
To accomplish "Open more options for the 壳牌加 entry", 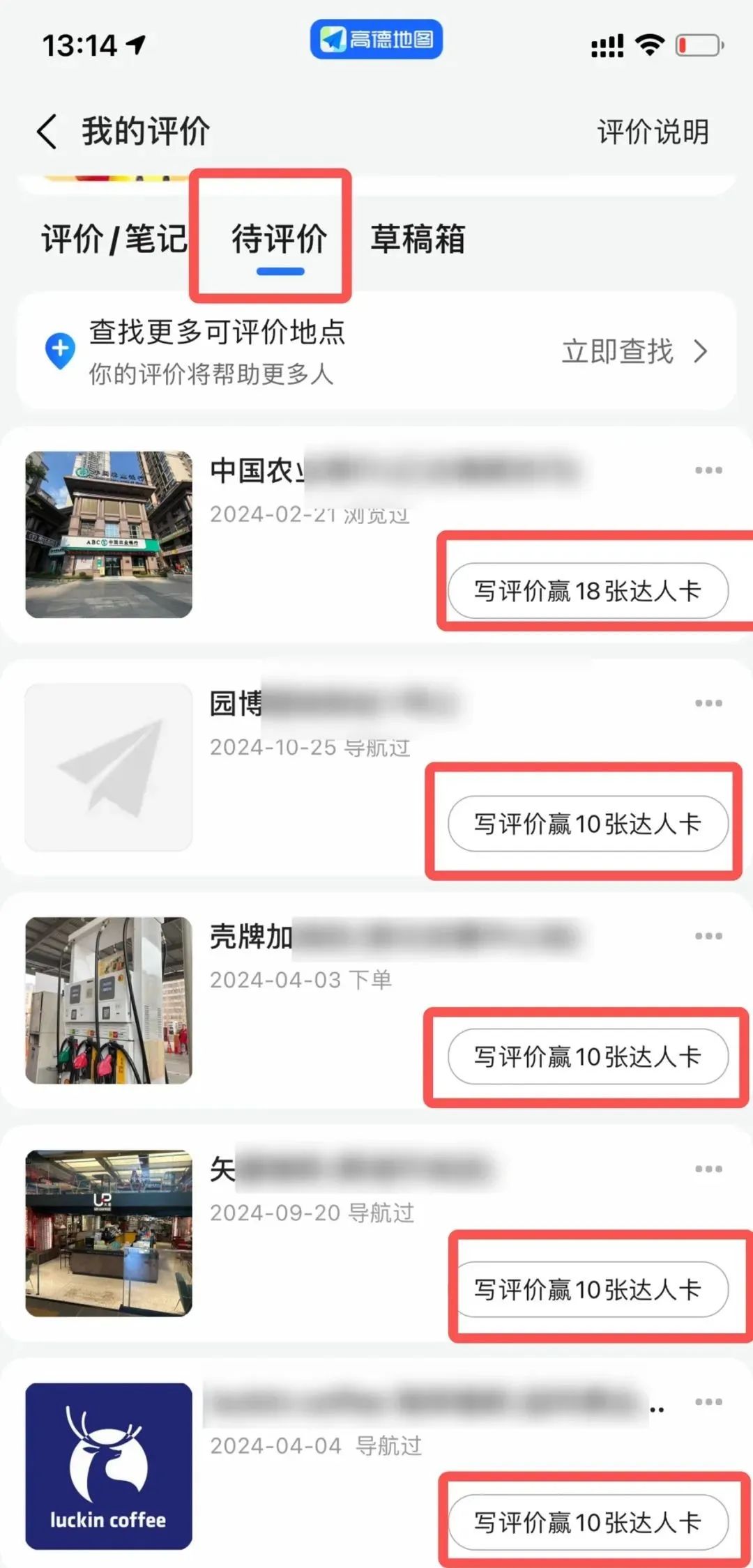I will pyautogui.click(x=708, y=936).
